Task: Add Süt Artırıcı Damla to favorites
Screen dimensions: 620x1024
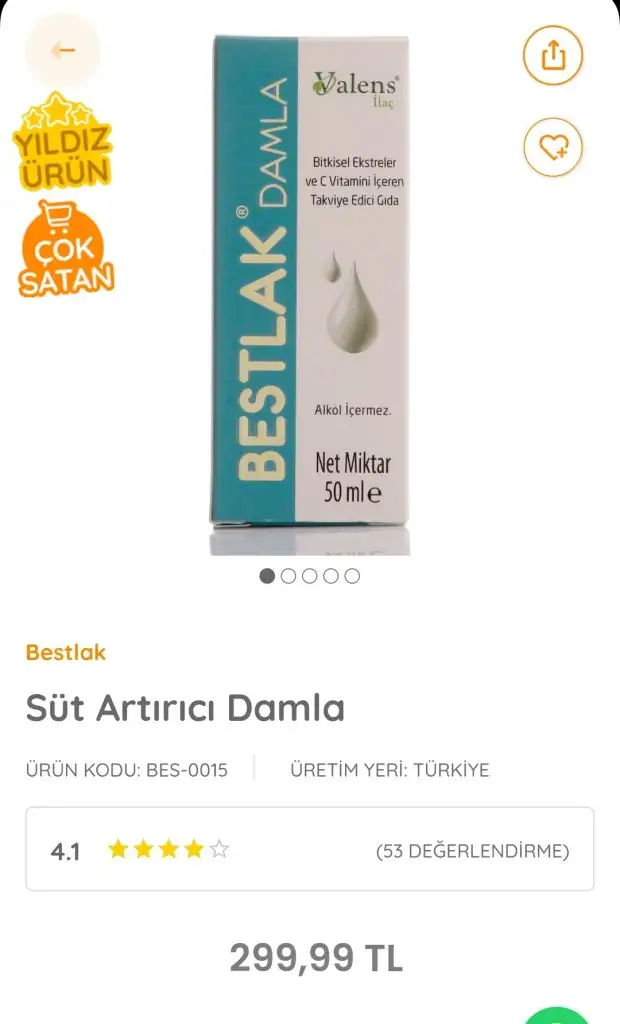Action: 553,148
